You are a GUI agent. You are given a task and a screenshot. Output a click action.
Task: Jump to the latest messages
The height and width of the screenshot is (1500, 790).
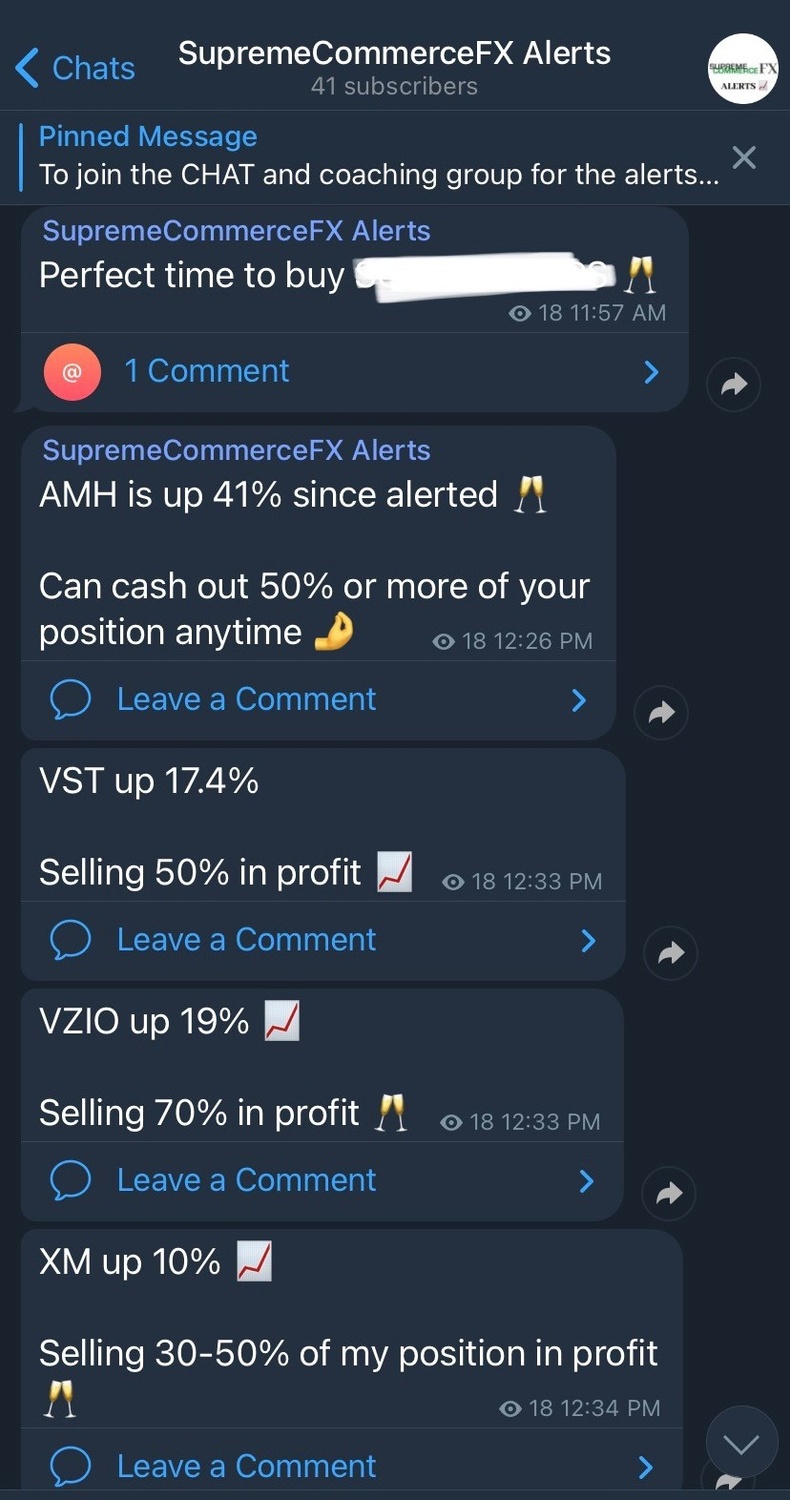point(741,1442)
